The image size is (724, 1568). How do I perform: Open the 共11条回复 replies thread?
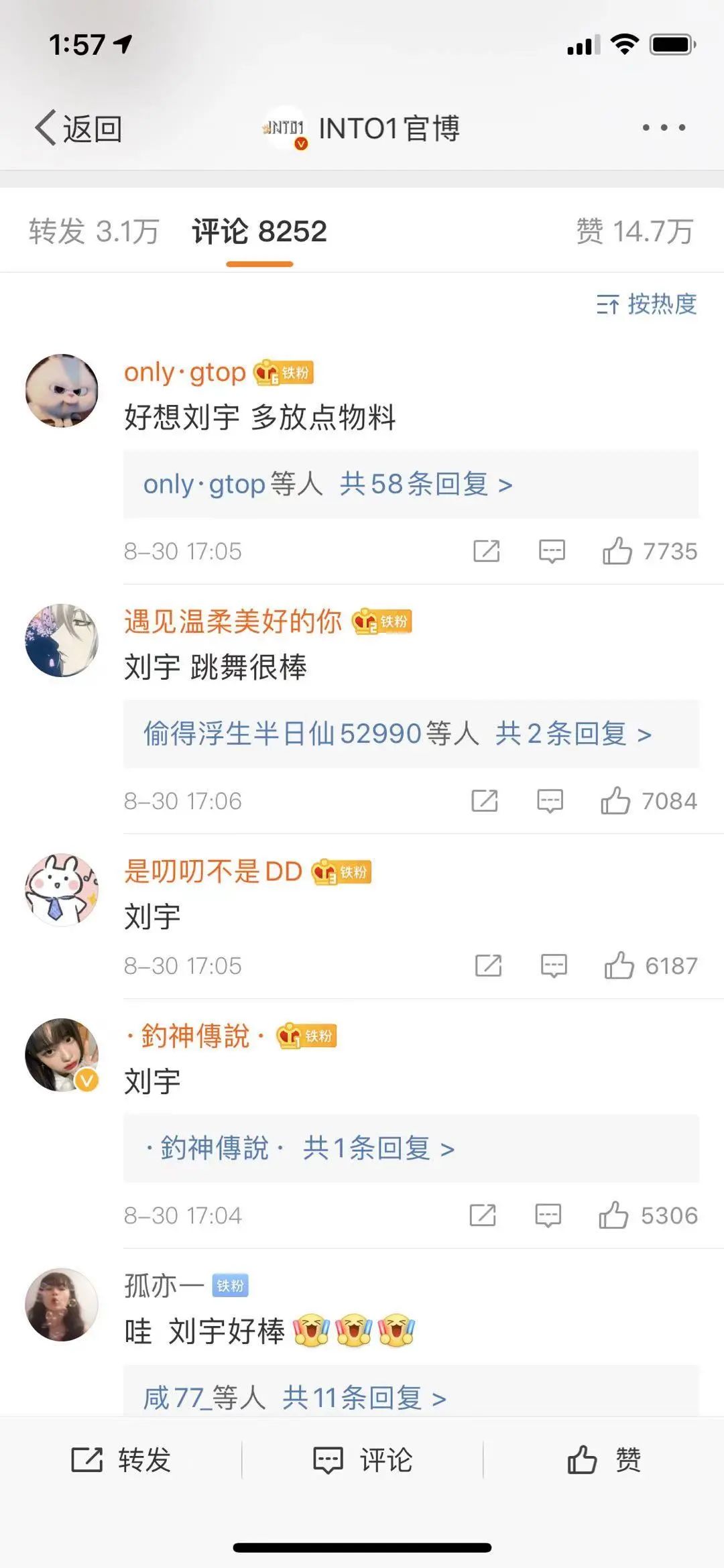364,1398
